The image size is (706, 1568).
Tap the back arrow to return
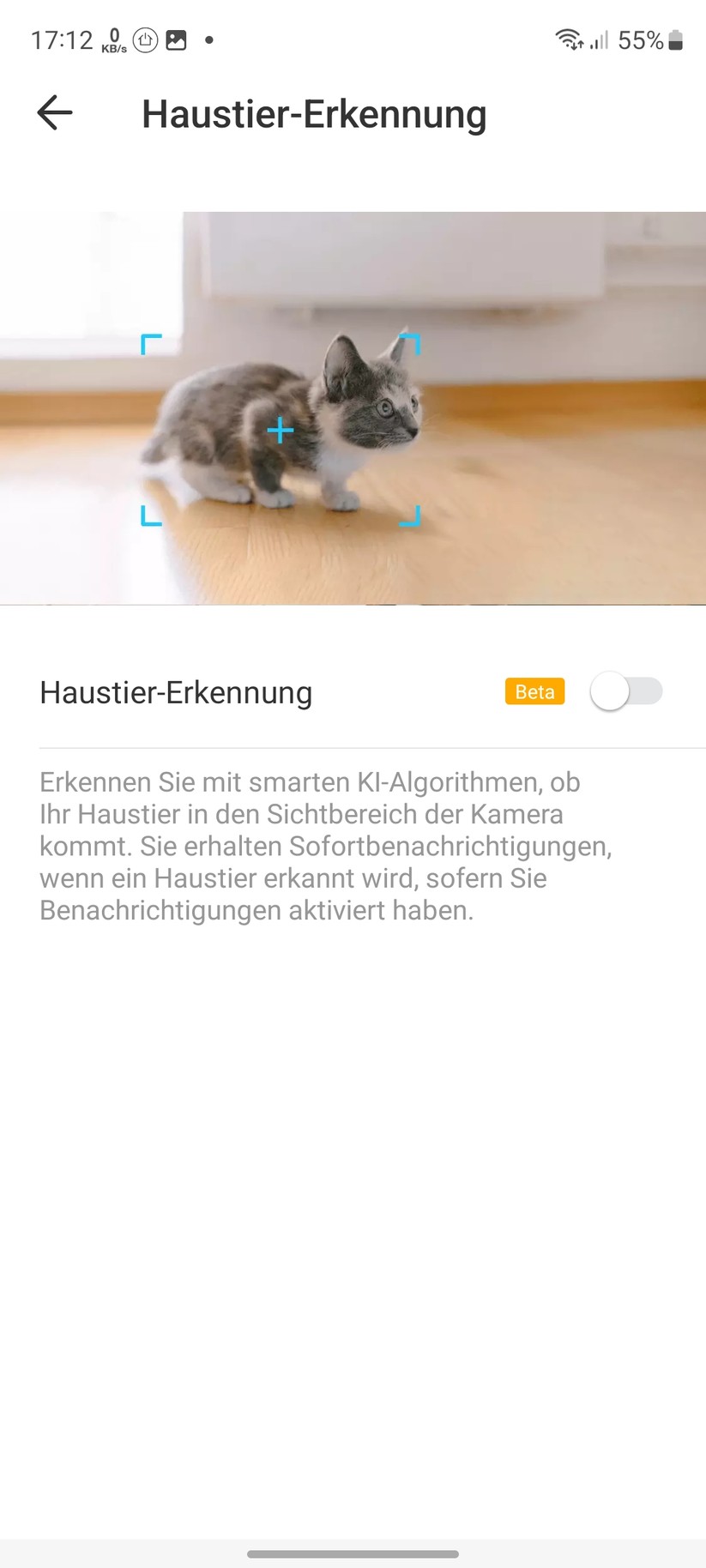click(x=53, y=112)
